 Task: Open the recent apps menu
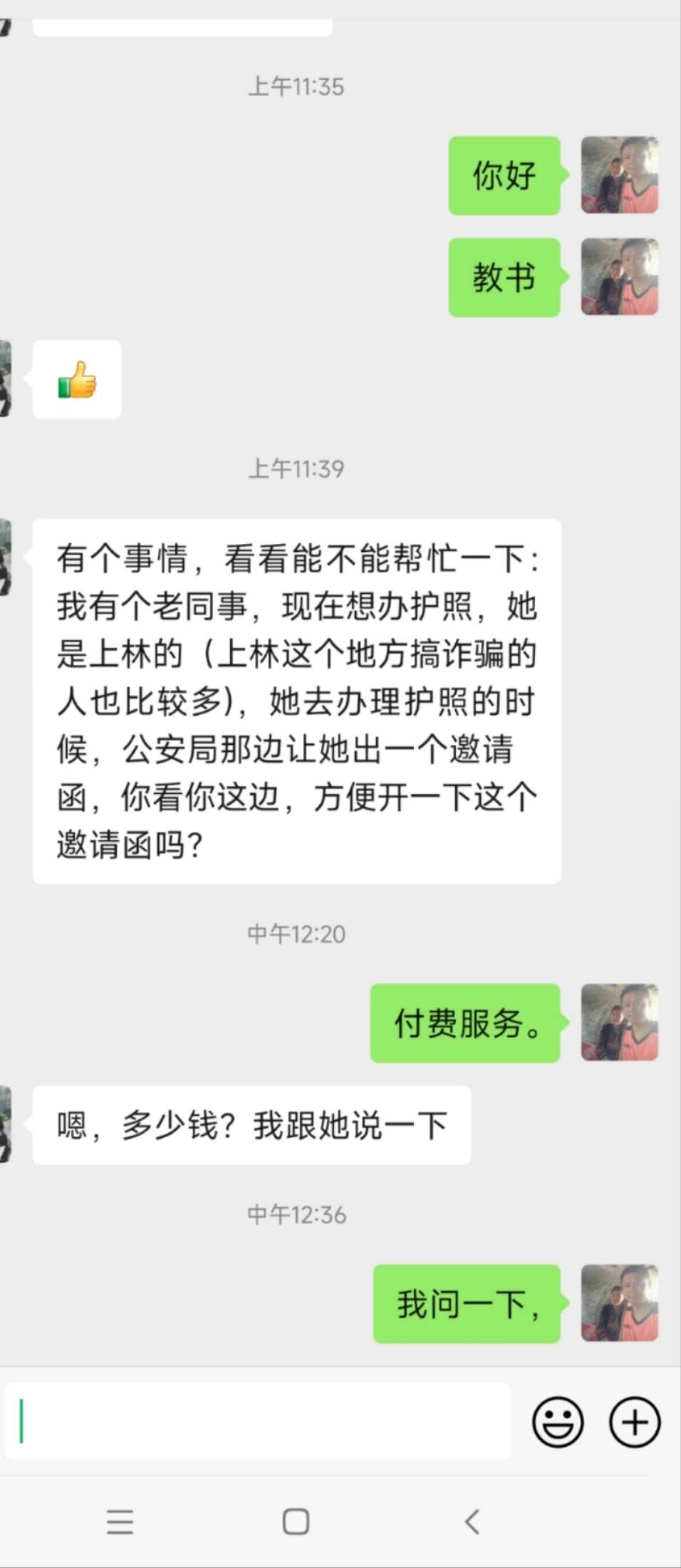click(120, 1522)
